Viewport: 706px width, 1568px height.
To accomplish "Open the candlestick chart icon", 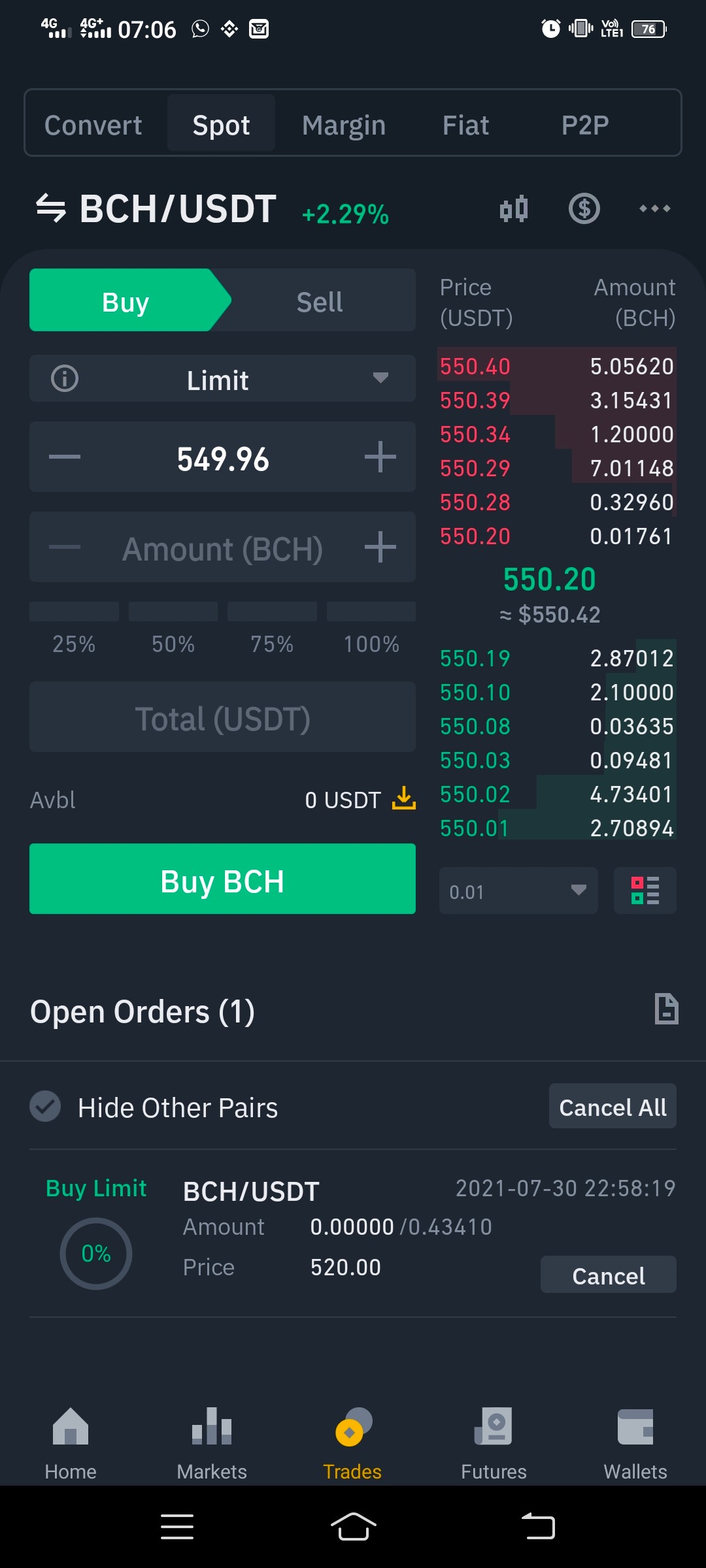I will (x=514, y=209).
